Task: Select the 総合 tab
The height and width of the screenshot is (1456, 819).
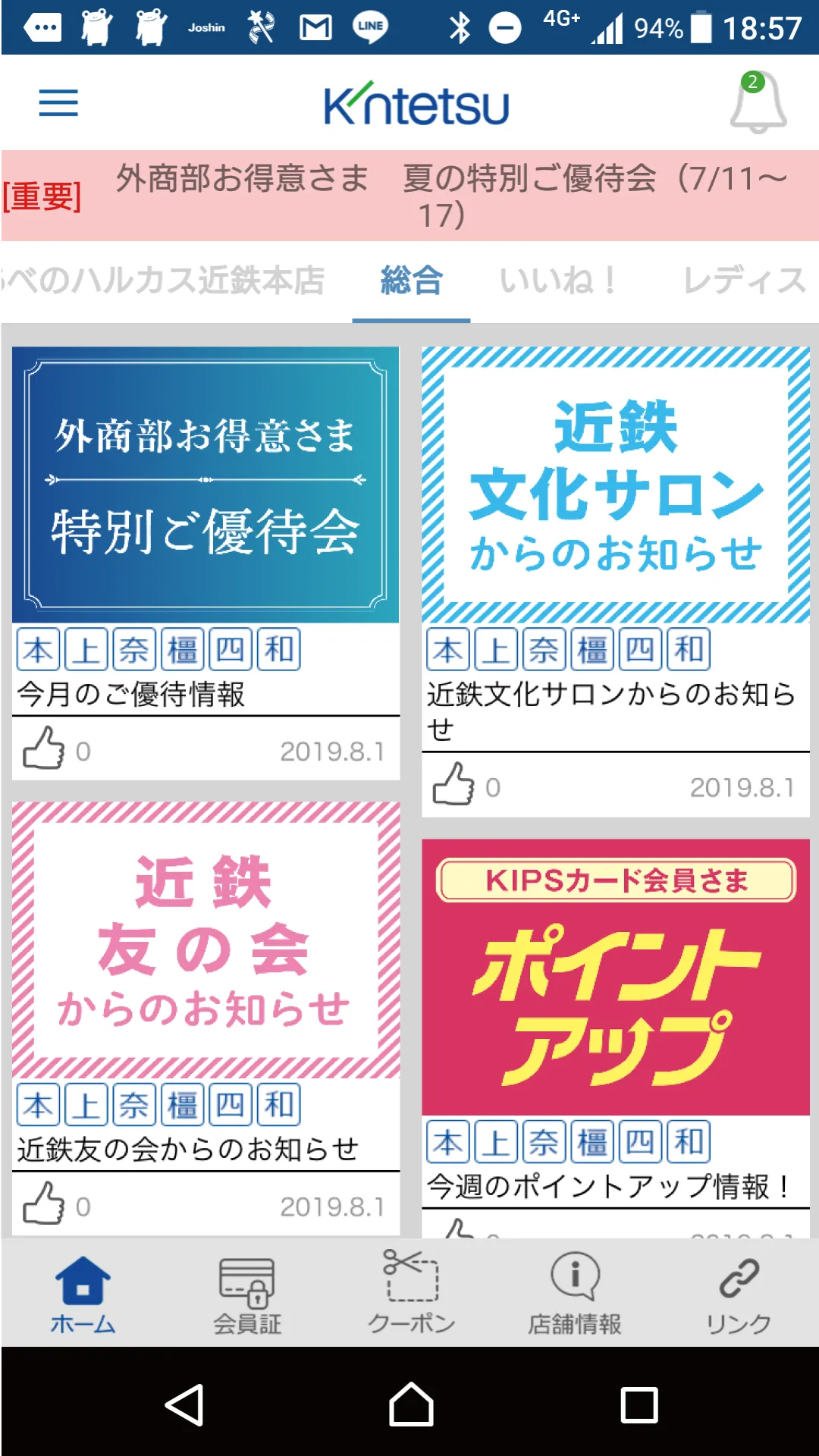Action: tap(411, 281)
